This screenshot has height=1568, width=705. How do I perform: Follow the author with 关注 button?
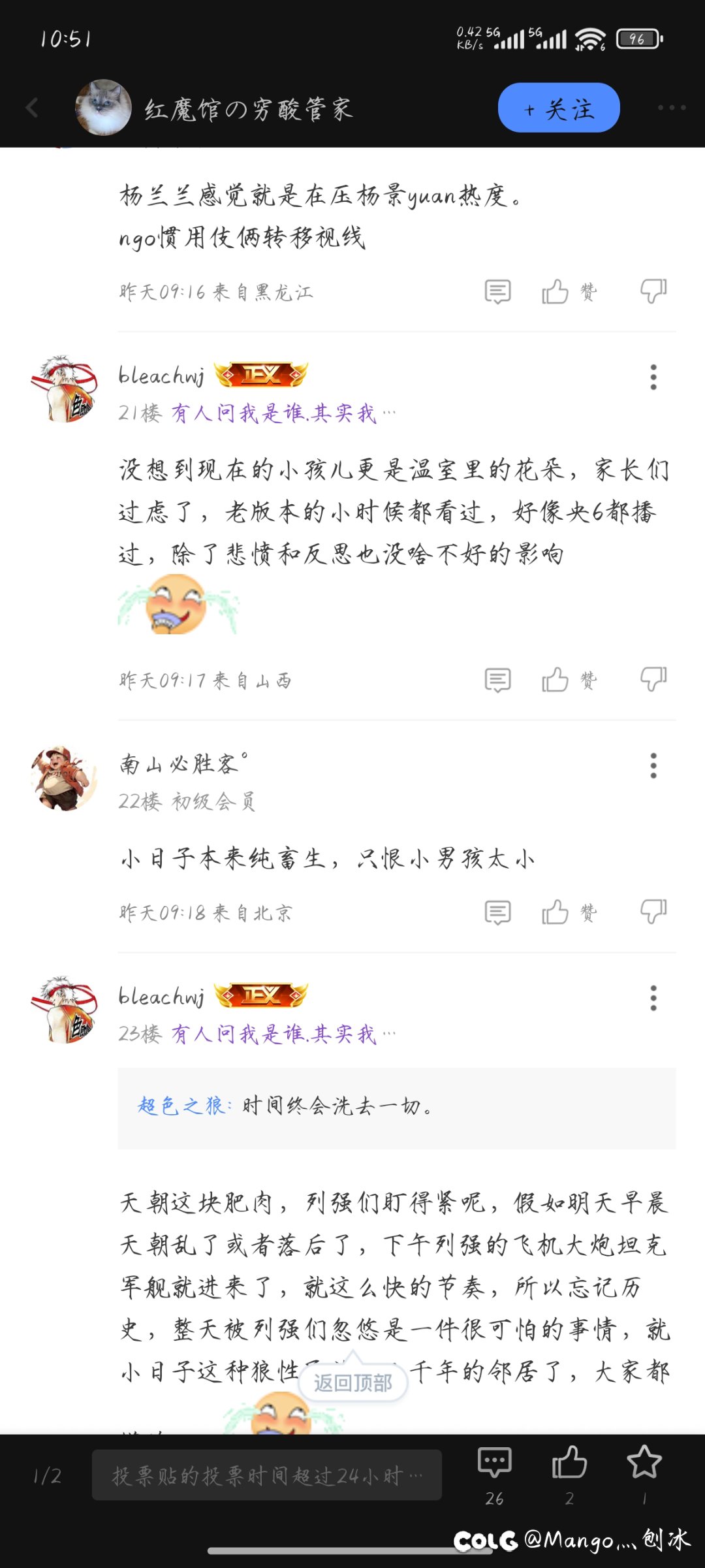(x=558, y=108)
